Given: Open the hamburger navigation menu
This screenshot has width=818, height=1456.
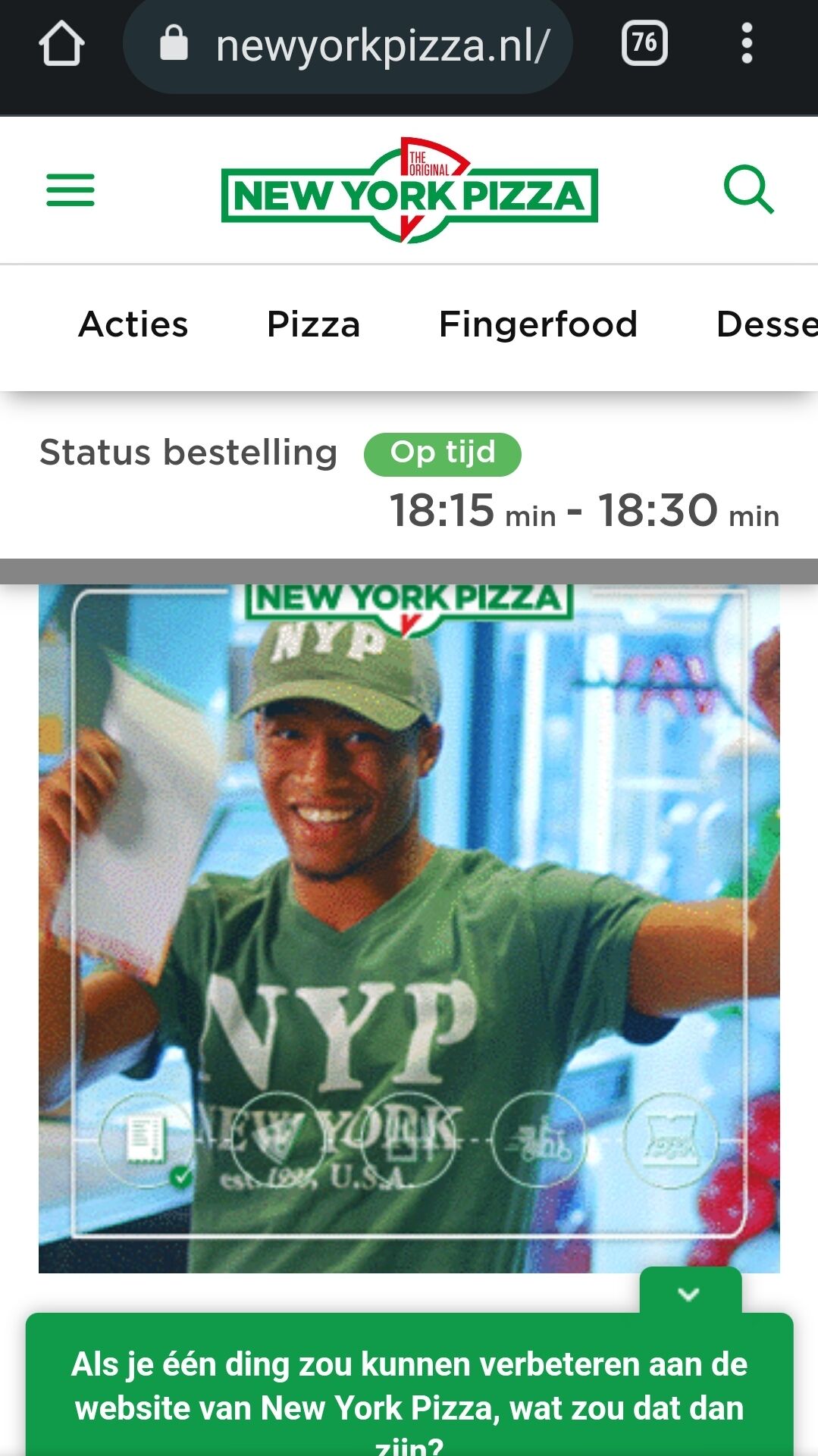Looking at the screenshot, I should tap(71, 189).
